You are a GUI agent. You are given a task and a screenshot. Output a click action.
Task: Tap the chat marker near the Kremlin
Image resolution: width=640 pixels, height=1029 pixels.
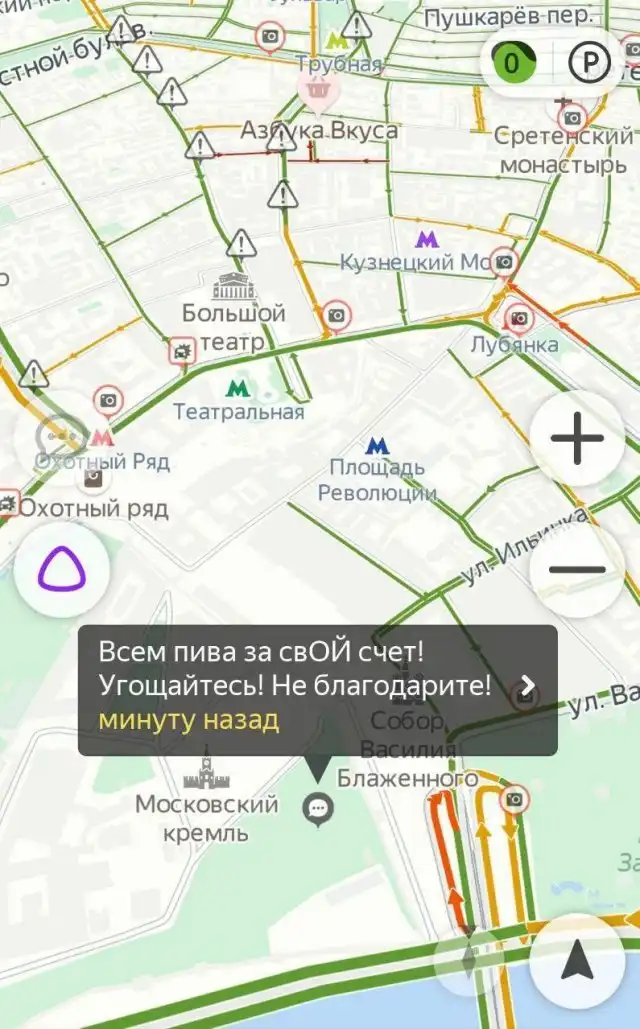tap(319, 808)
